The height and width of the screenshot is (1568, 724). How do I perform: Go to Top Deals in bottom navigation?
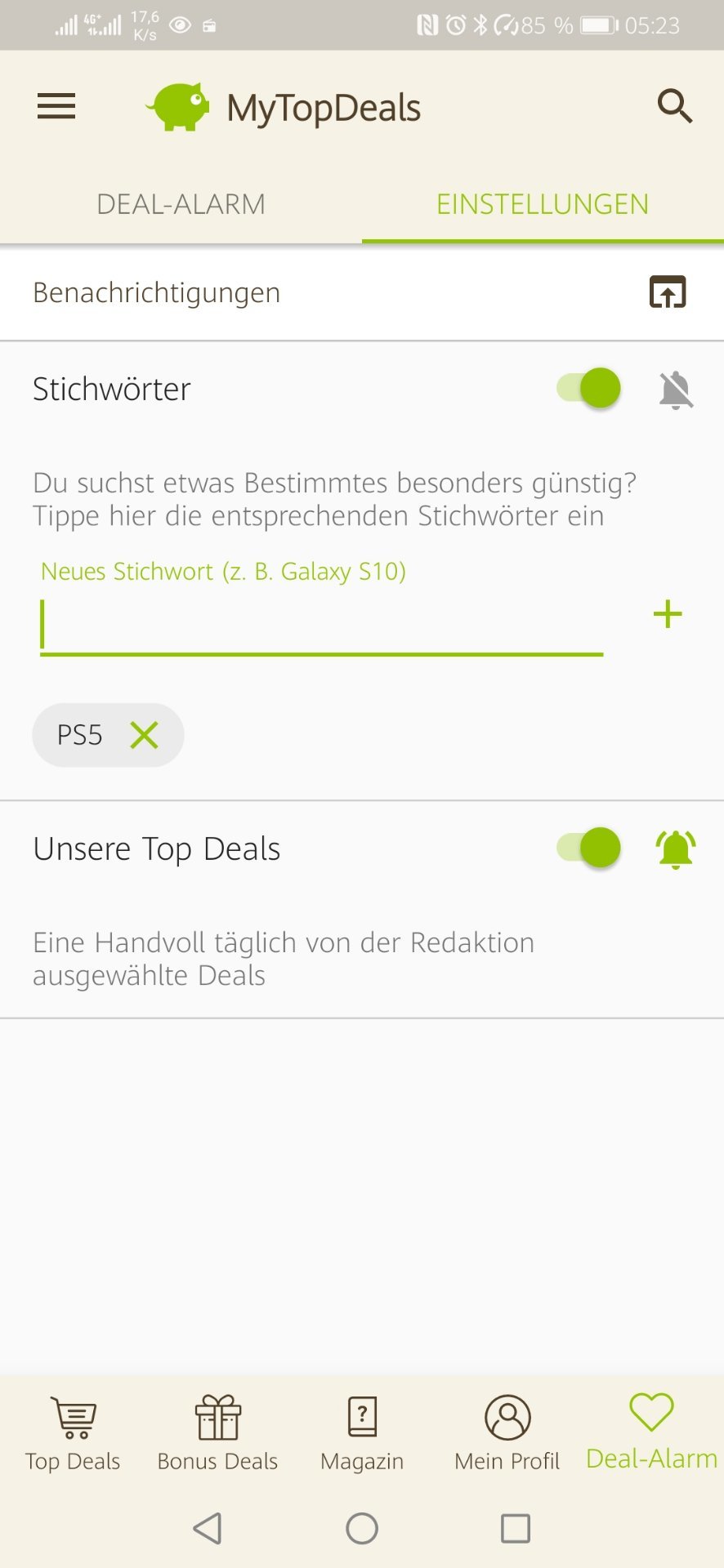pos(73,1433)
